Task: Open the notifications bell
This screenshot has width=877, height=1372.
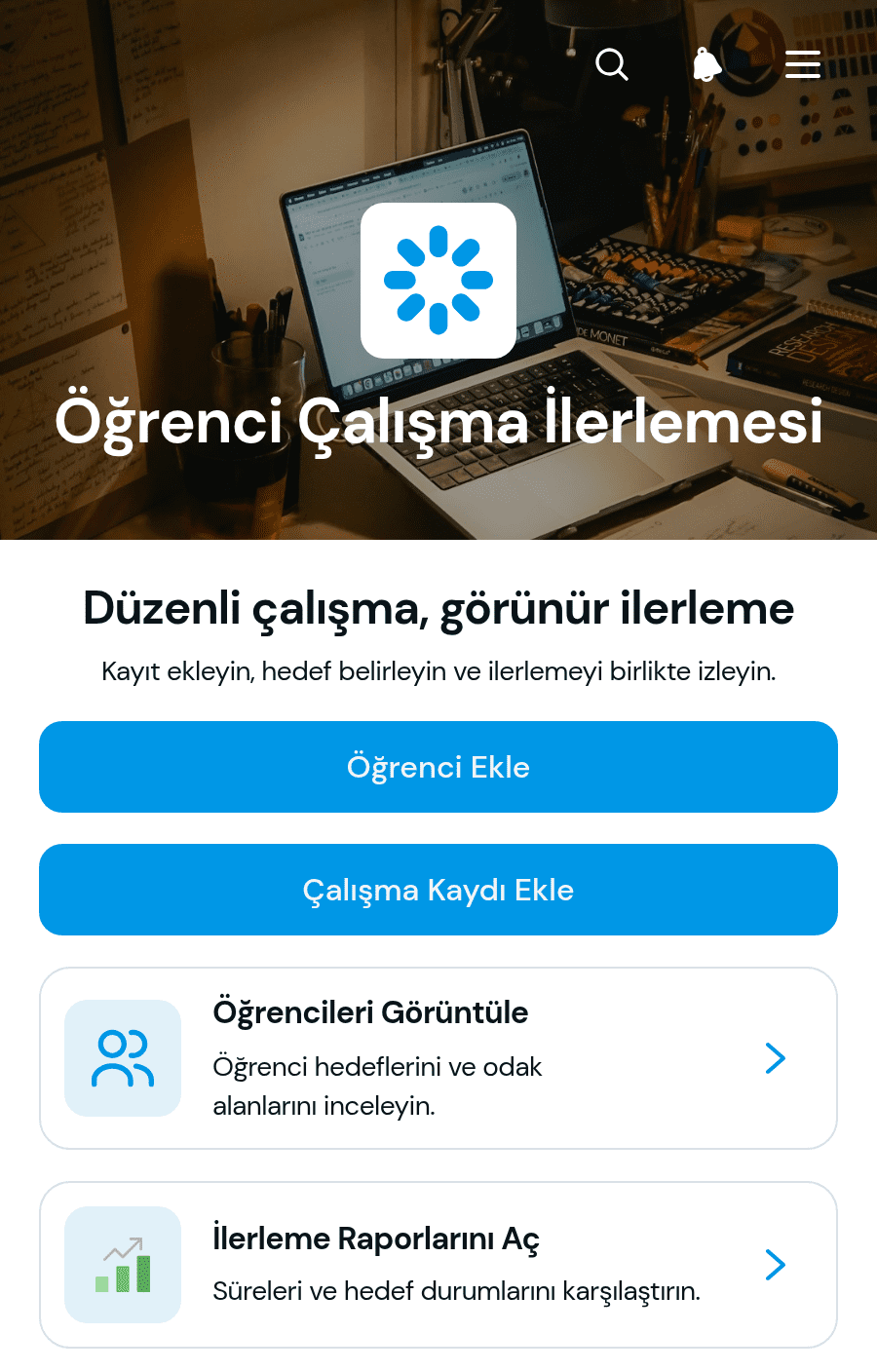Action: pyautogui.click(x=707, y=65)
